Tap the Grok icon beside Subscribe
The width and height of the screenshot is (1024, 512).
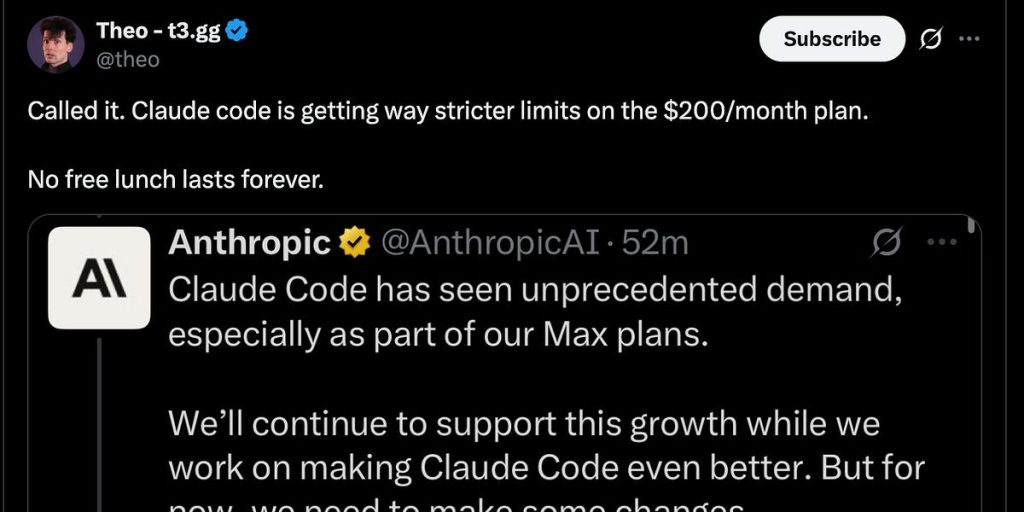coord(929,39)
